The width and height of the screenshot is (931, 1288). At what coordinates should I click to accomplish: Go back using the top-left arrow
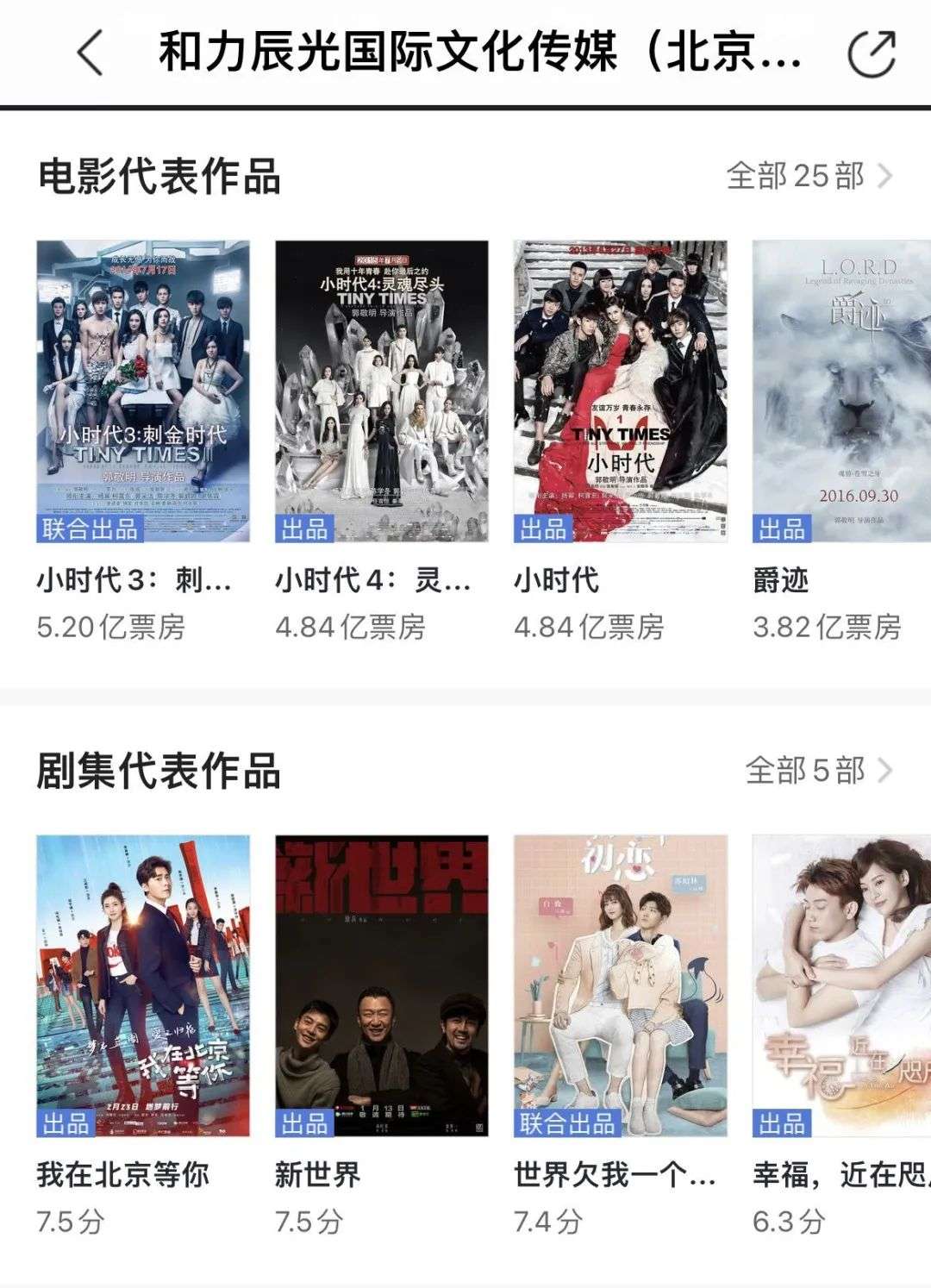(91, 53)
